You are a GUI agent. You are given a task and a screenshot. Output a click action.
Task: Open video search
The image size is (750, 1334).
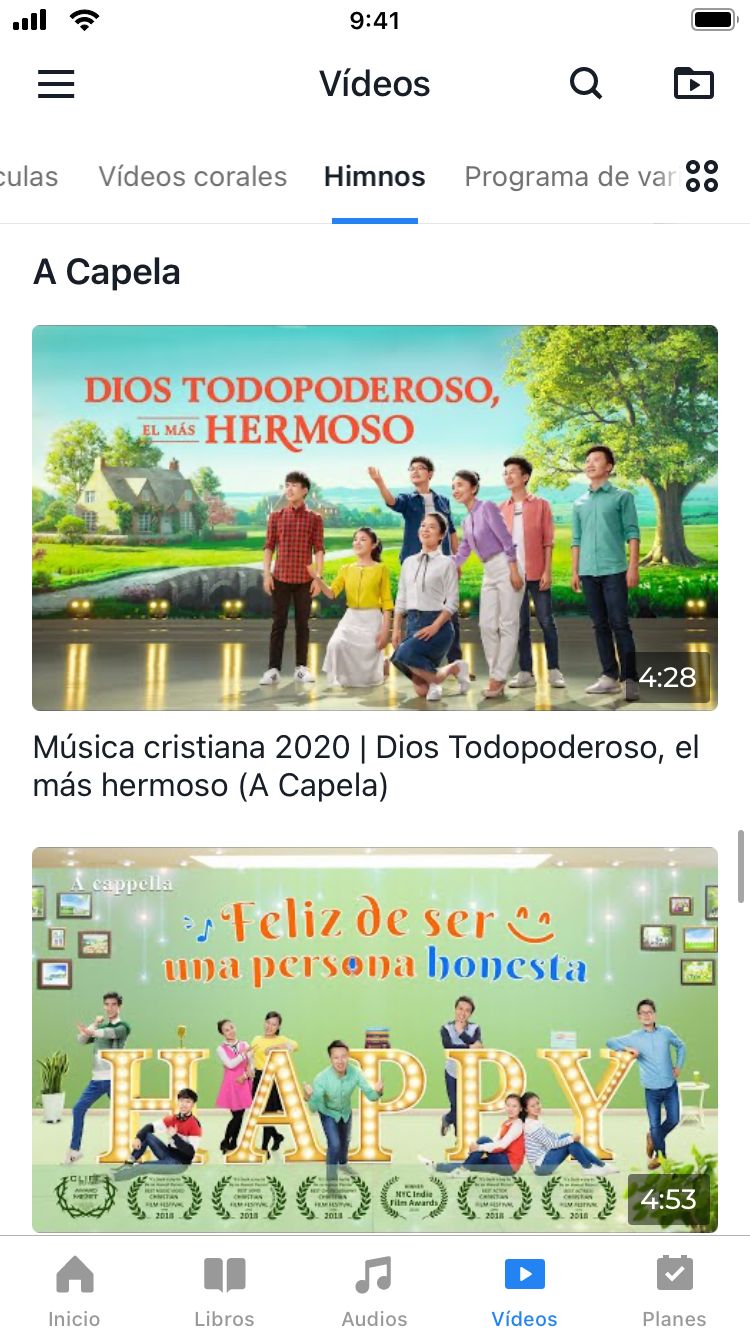[x=586, y=84]
